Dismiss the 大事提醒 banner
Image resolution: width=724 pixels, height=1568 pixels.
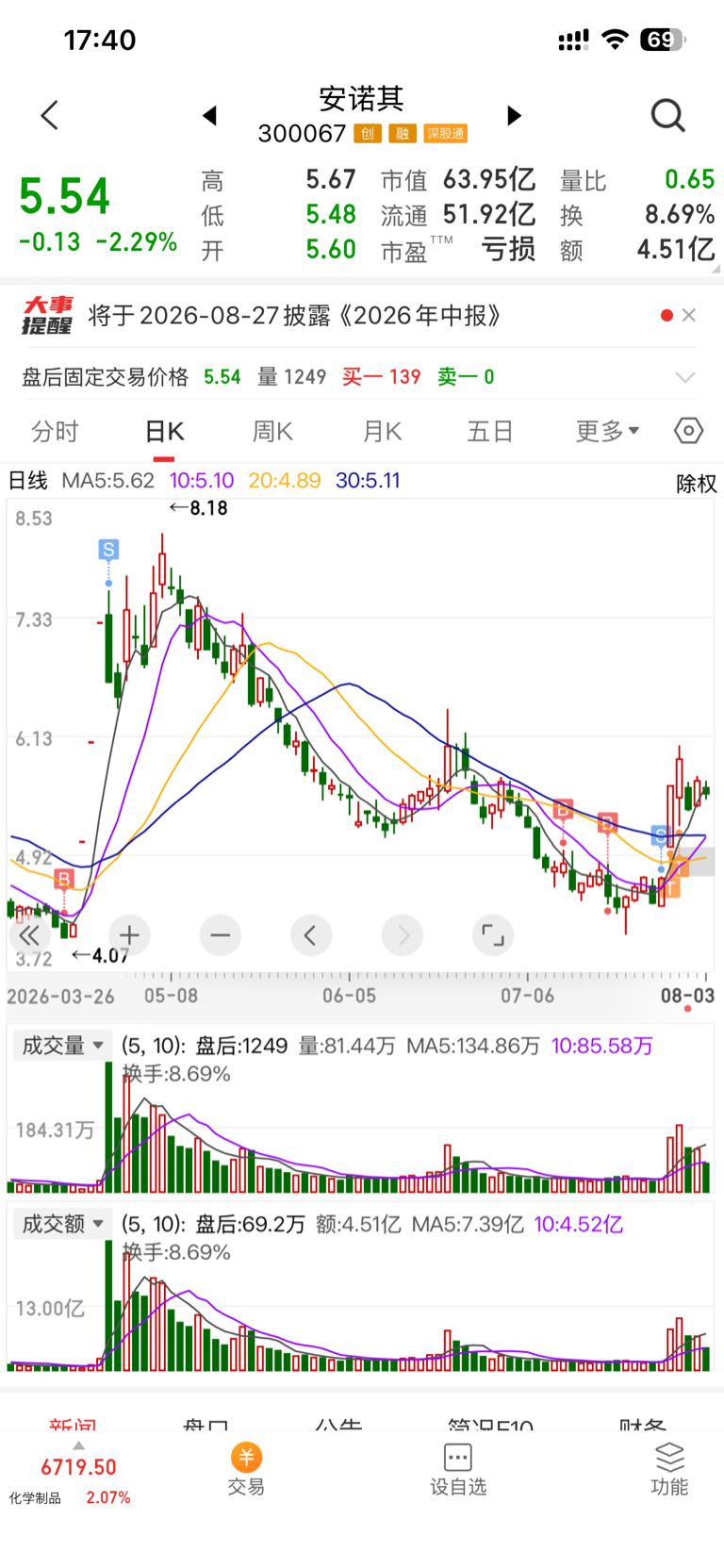pyautogui.click(x=689, y=315)
